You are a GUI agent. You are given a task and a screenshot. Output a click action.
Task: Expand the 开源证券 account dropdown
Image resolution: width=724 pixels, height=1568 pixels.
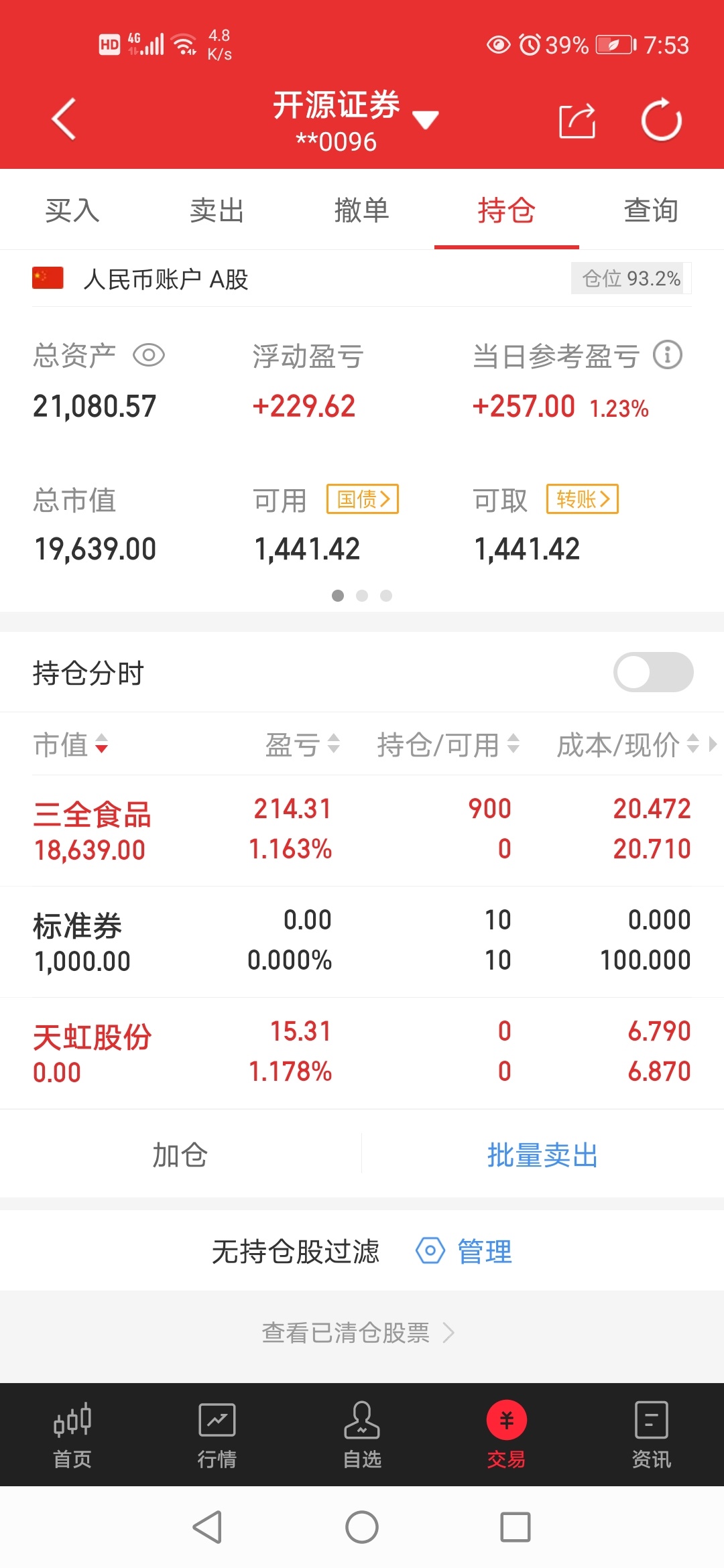[425, 120]
